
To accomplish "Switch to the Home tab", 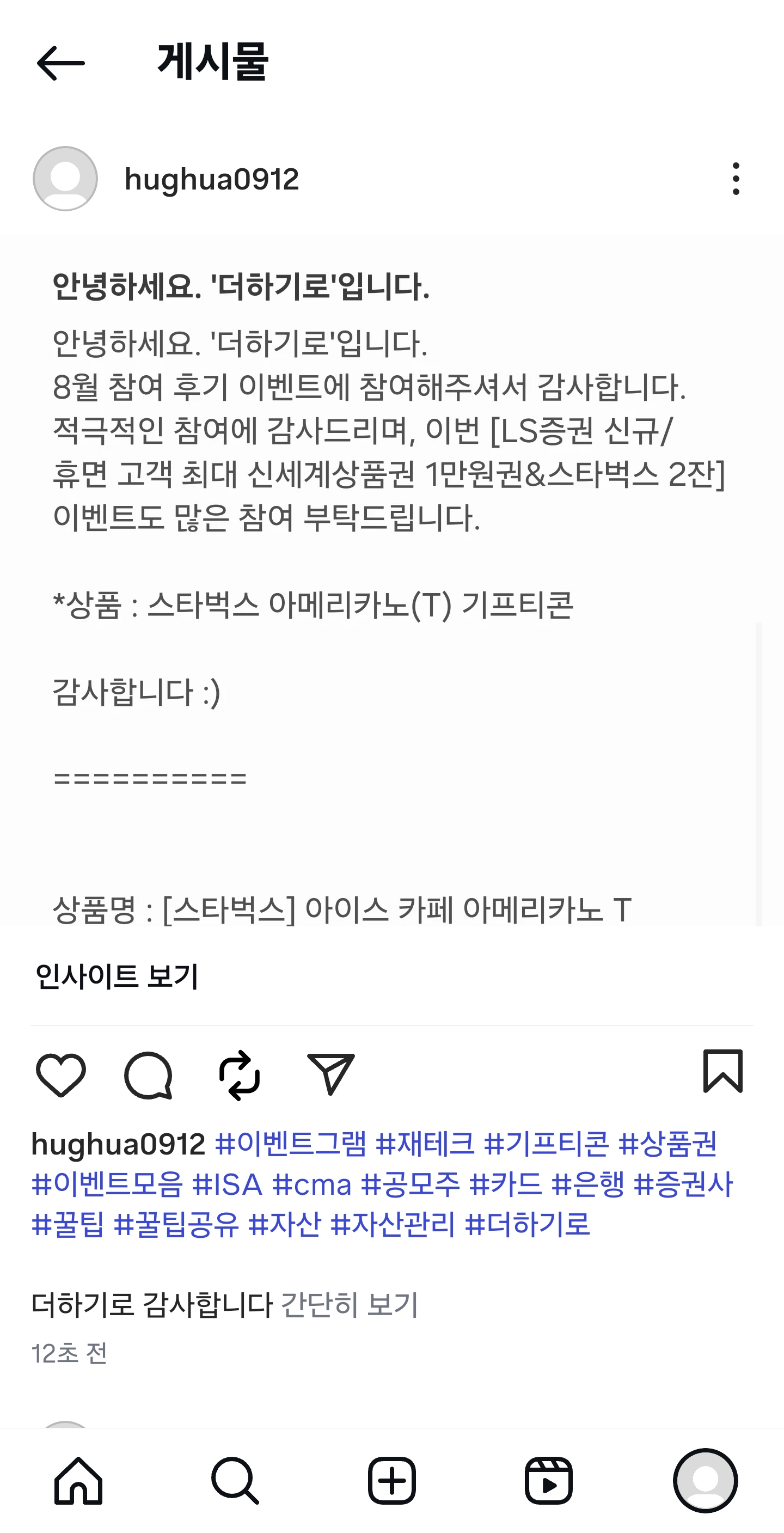I will [x=78, y=1481].
